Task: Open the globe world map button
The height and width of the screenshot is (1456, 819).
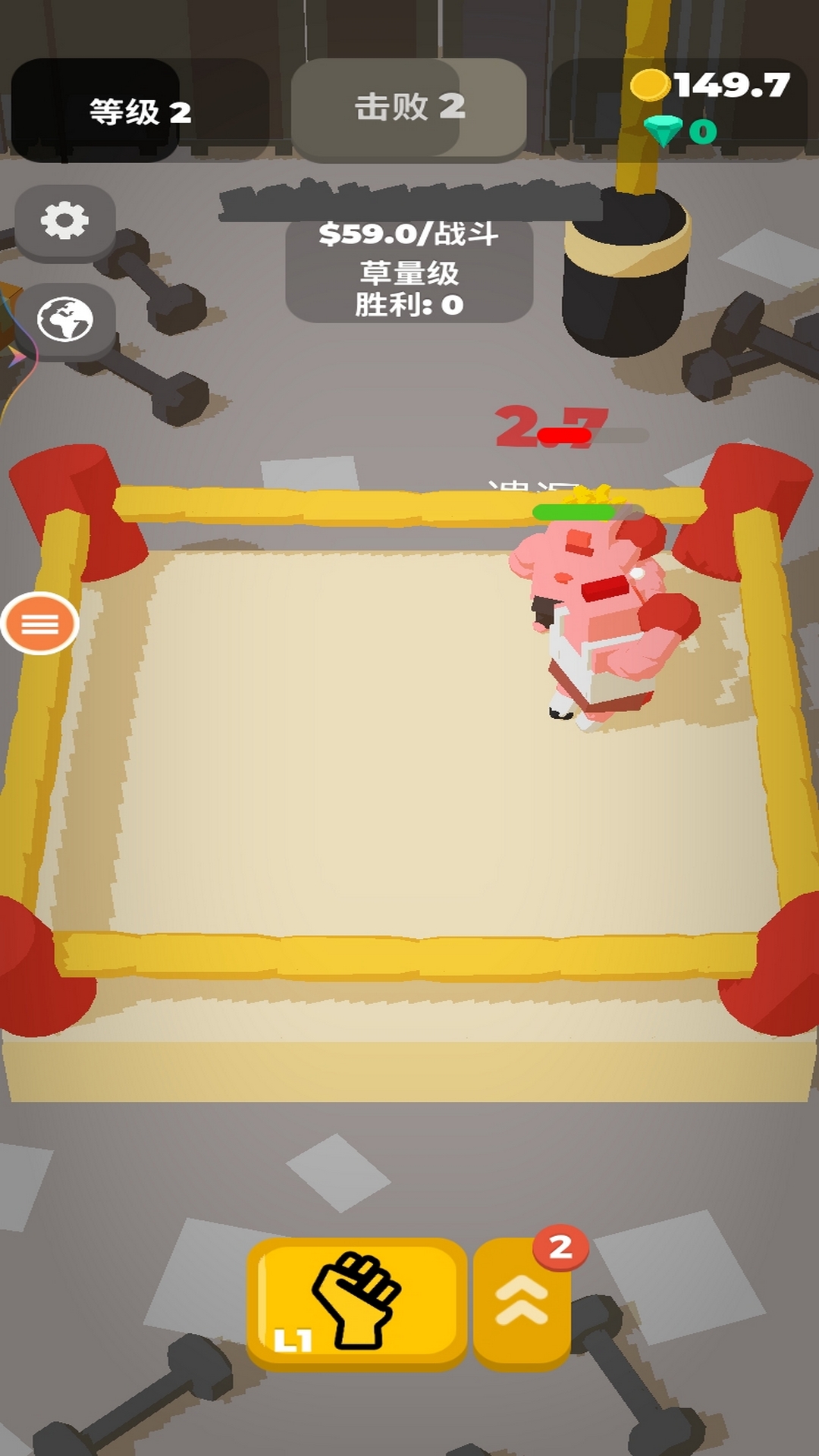Action: coord(65,320)
